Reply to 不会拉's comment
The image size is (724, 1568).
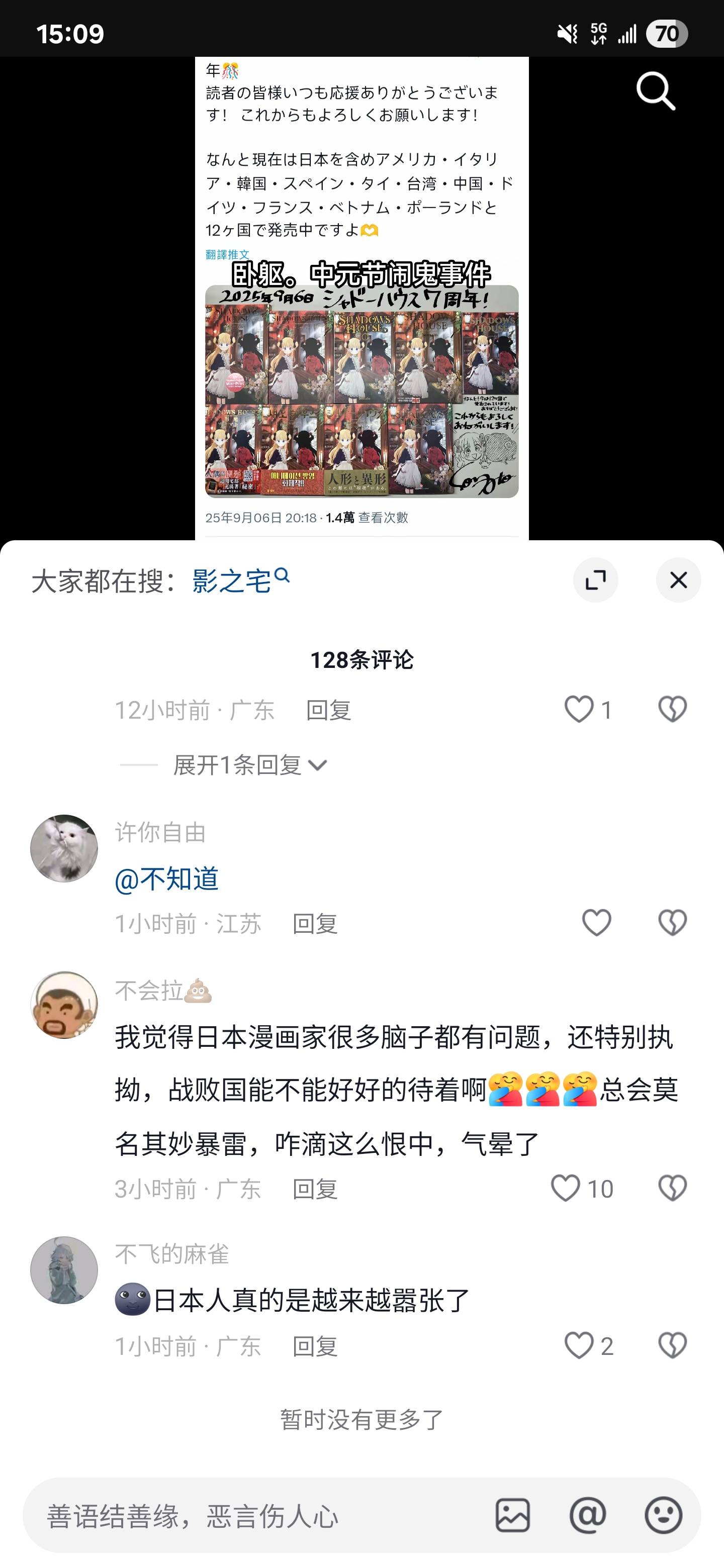coord(314,1189)
